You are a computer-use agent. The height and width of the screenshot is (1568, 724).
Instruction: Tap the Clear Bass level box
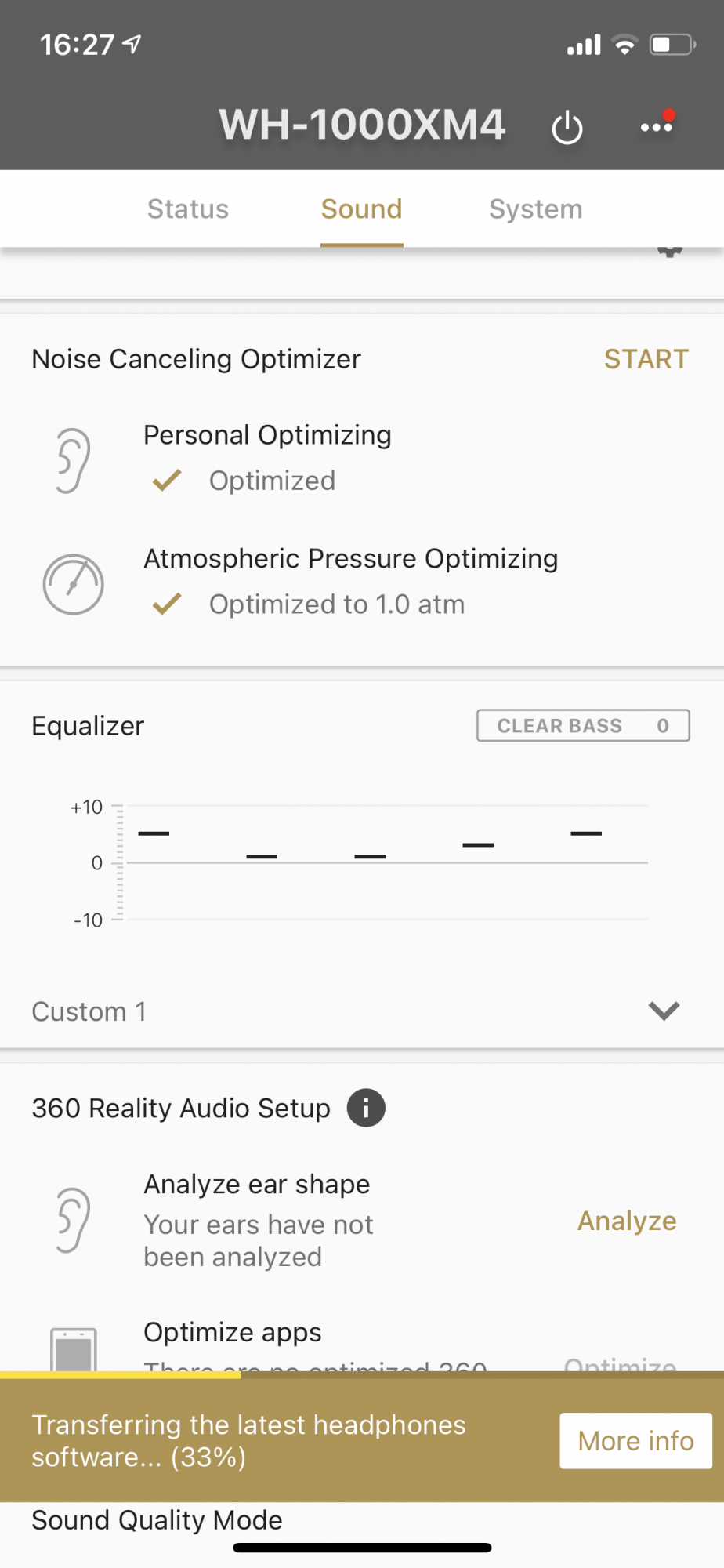pos(583,726)
